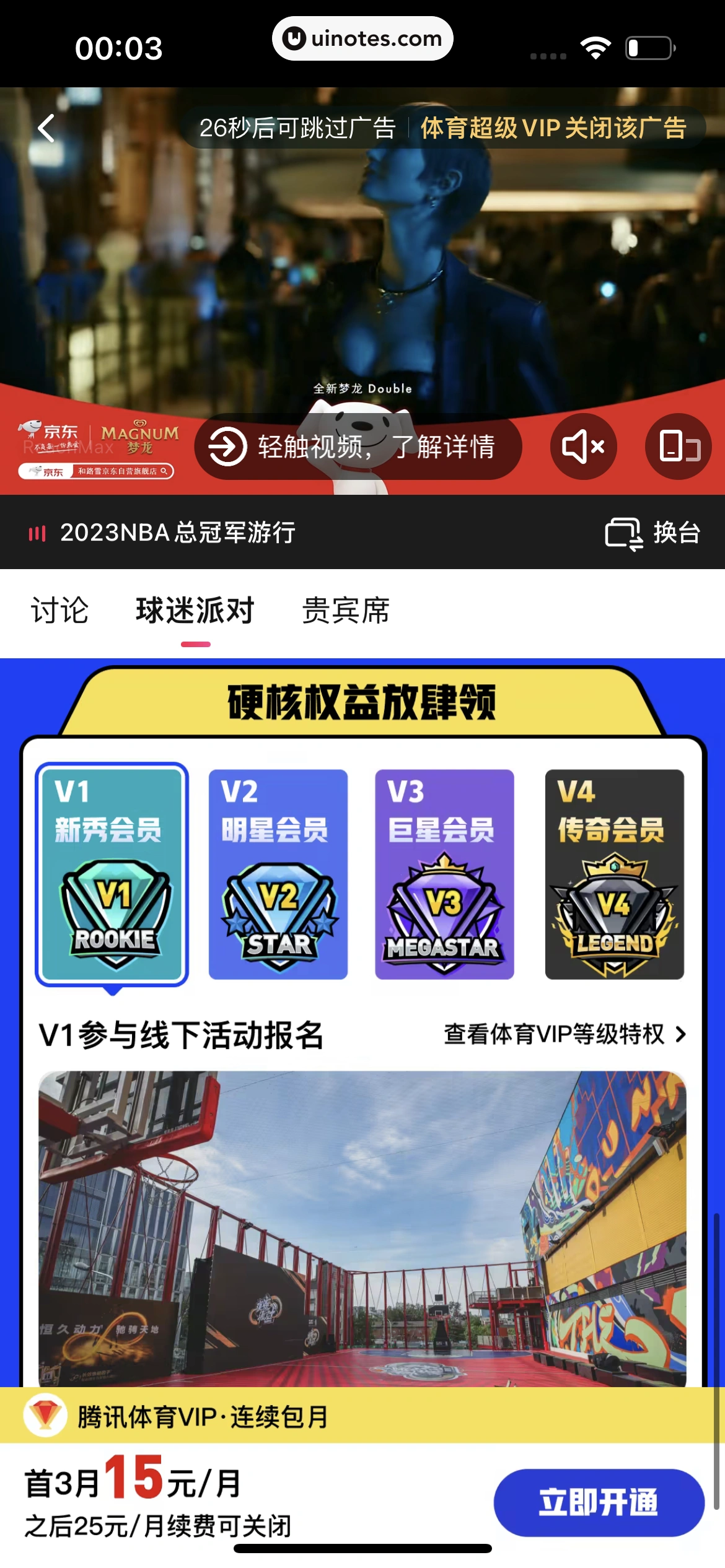Switch to the 讨论 tab
This screenshot has width=725, height=1568.
coord(60,611)
